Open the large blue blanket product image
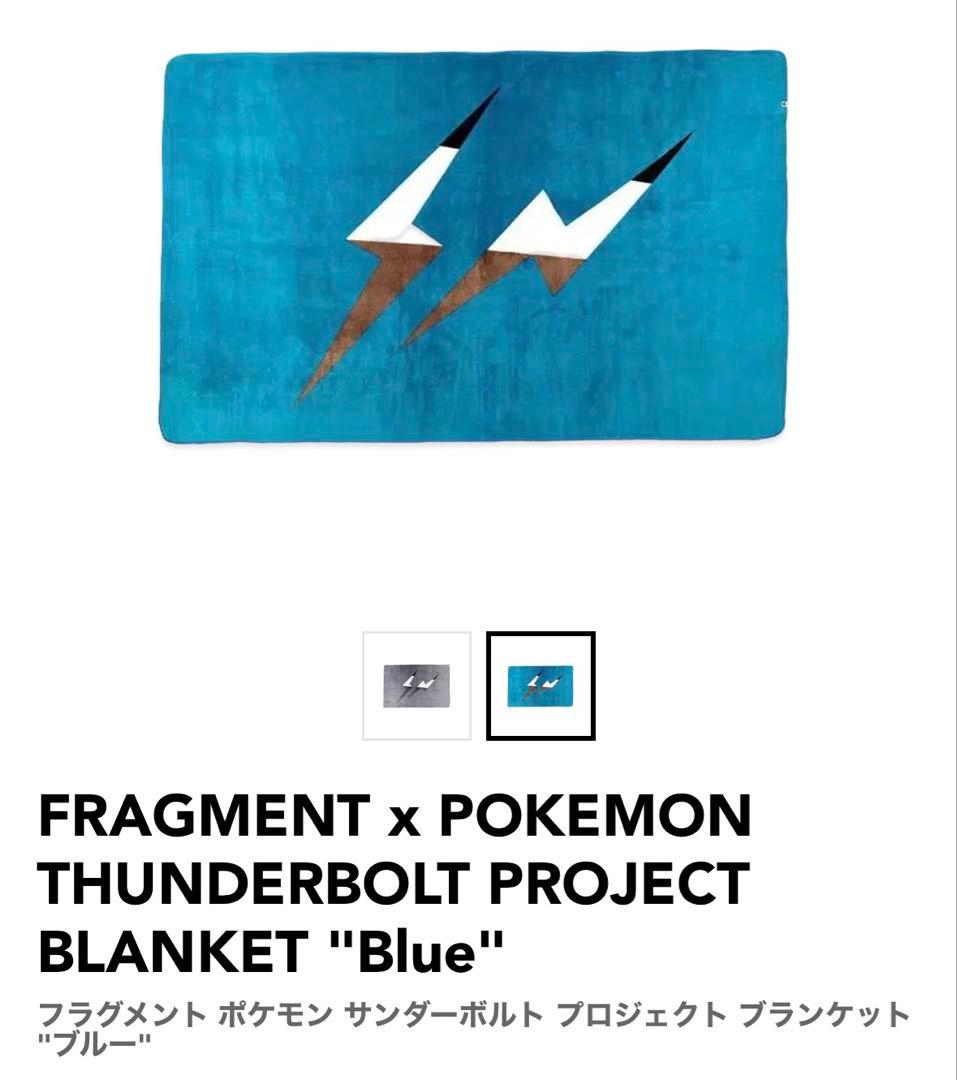The image size is (957, 1080). 473,246
